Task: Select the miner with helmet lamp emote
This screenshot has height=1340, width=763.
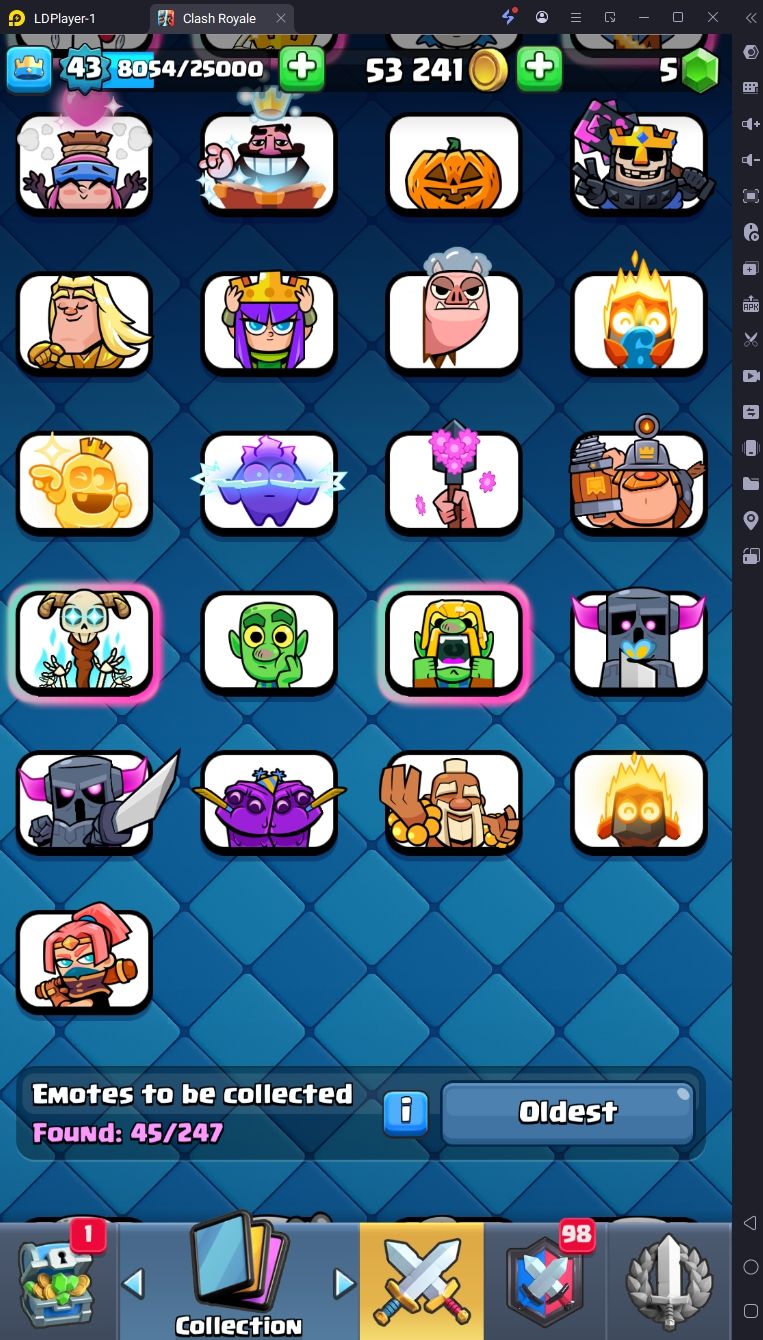Action: point(639,477)
